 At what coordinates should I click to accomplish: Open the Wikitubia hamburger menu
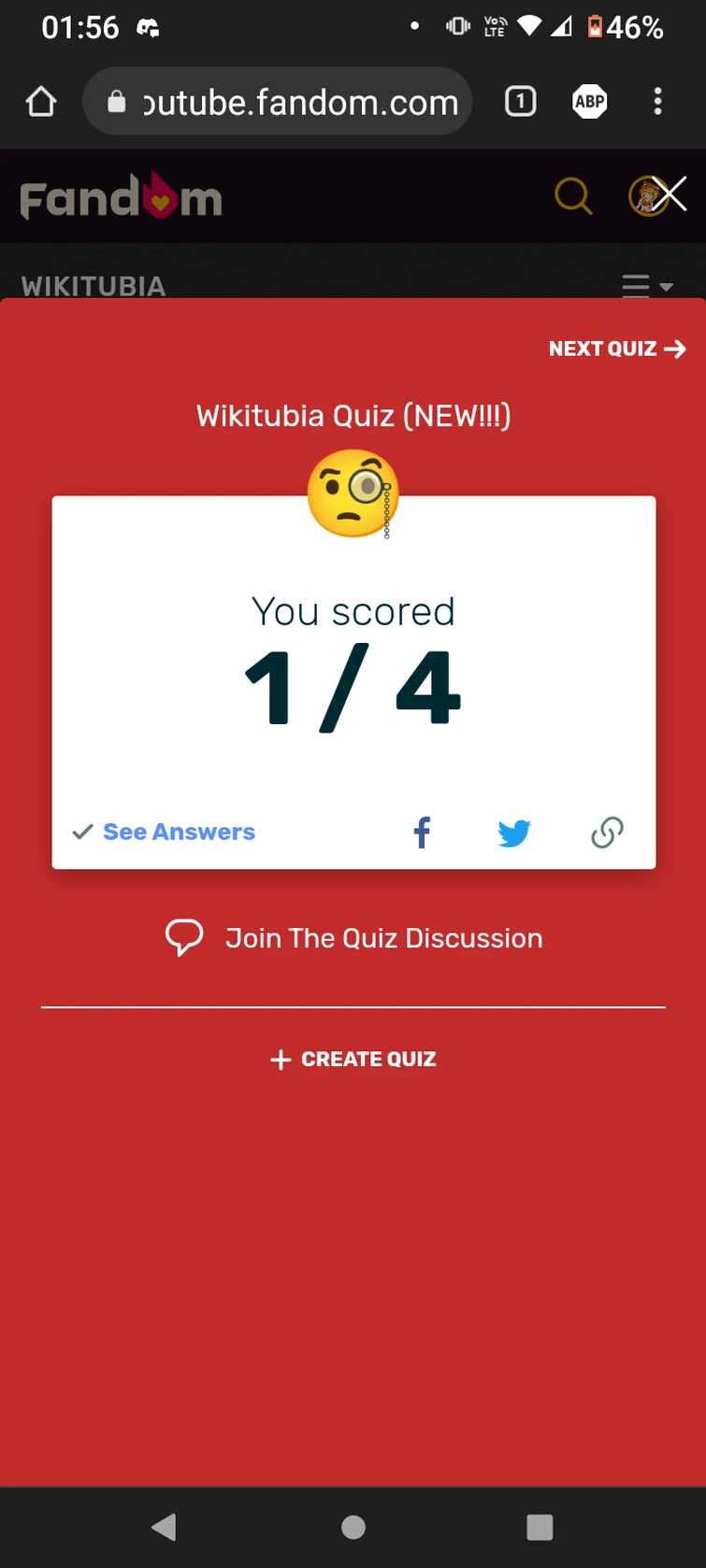tap(646, 285)
